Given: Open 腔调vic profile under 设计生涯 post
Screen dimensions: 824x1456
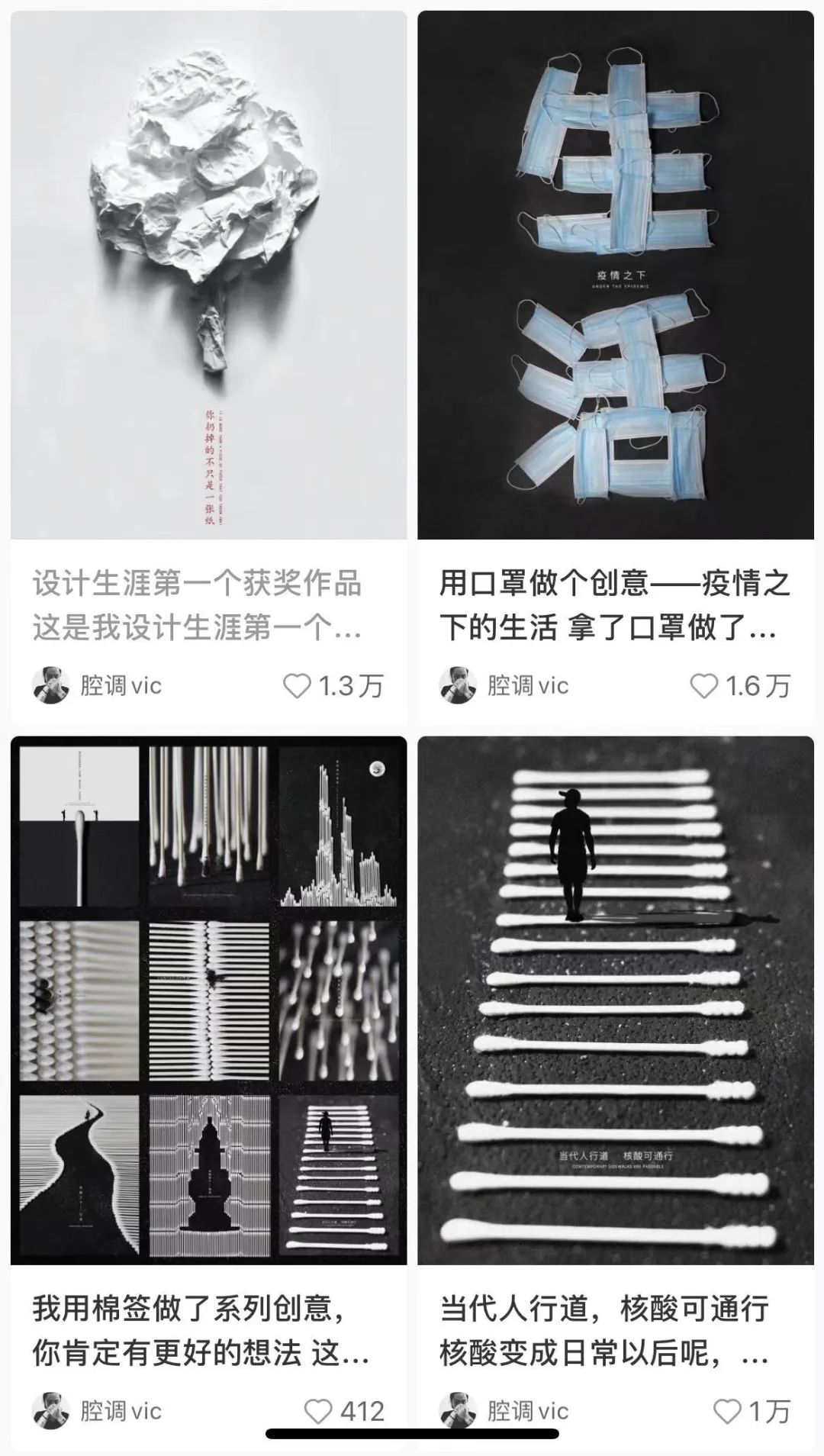Looking at the screenshot, I should click(x=98, y=685).
